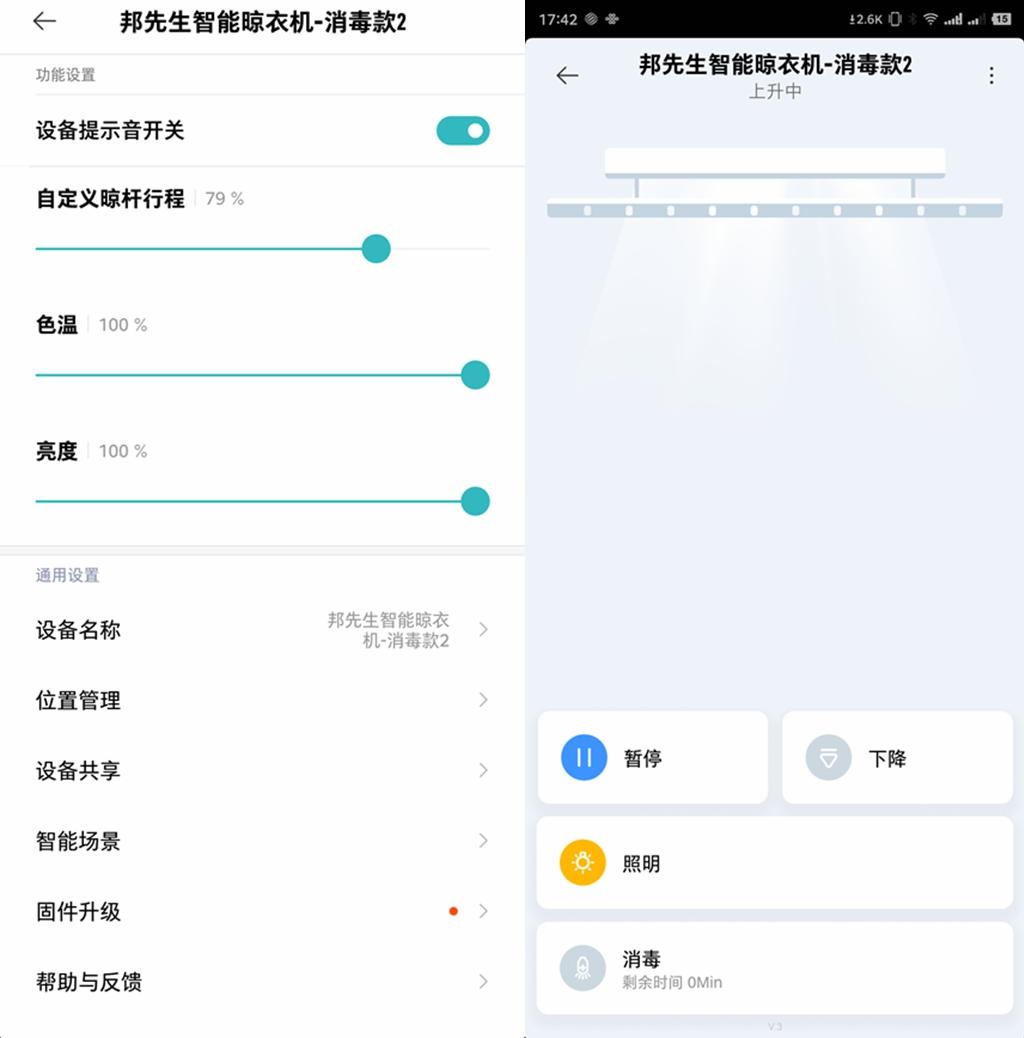Open the 设备名称 device name setting
The width and height of the screenshot is (1024, 1038).
(260, 630)
